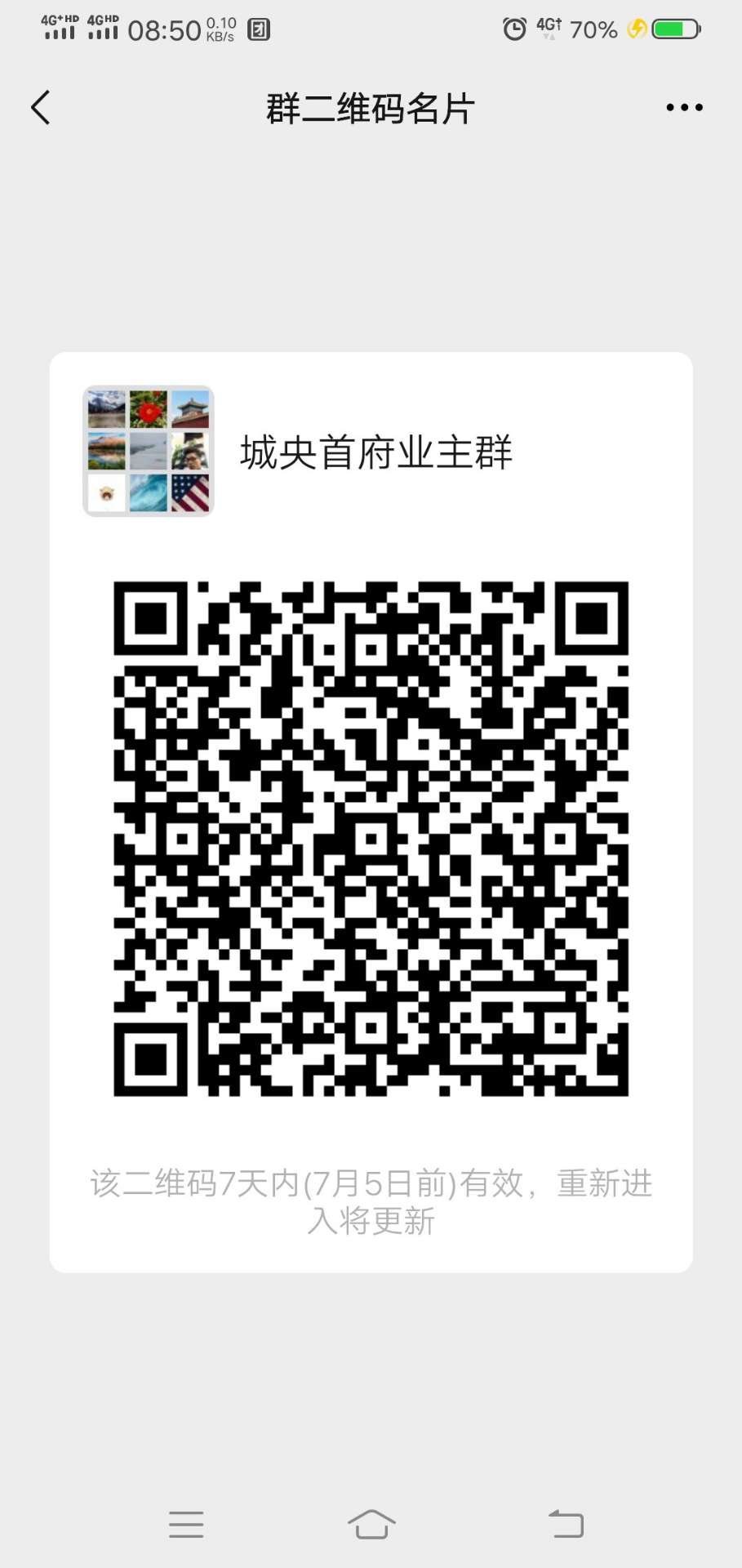
Task: Open the three-dot more options menu
Action: pyautogui.click(x=683, y=108)
